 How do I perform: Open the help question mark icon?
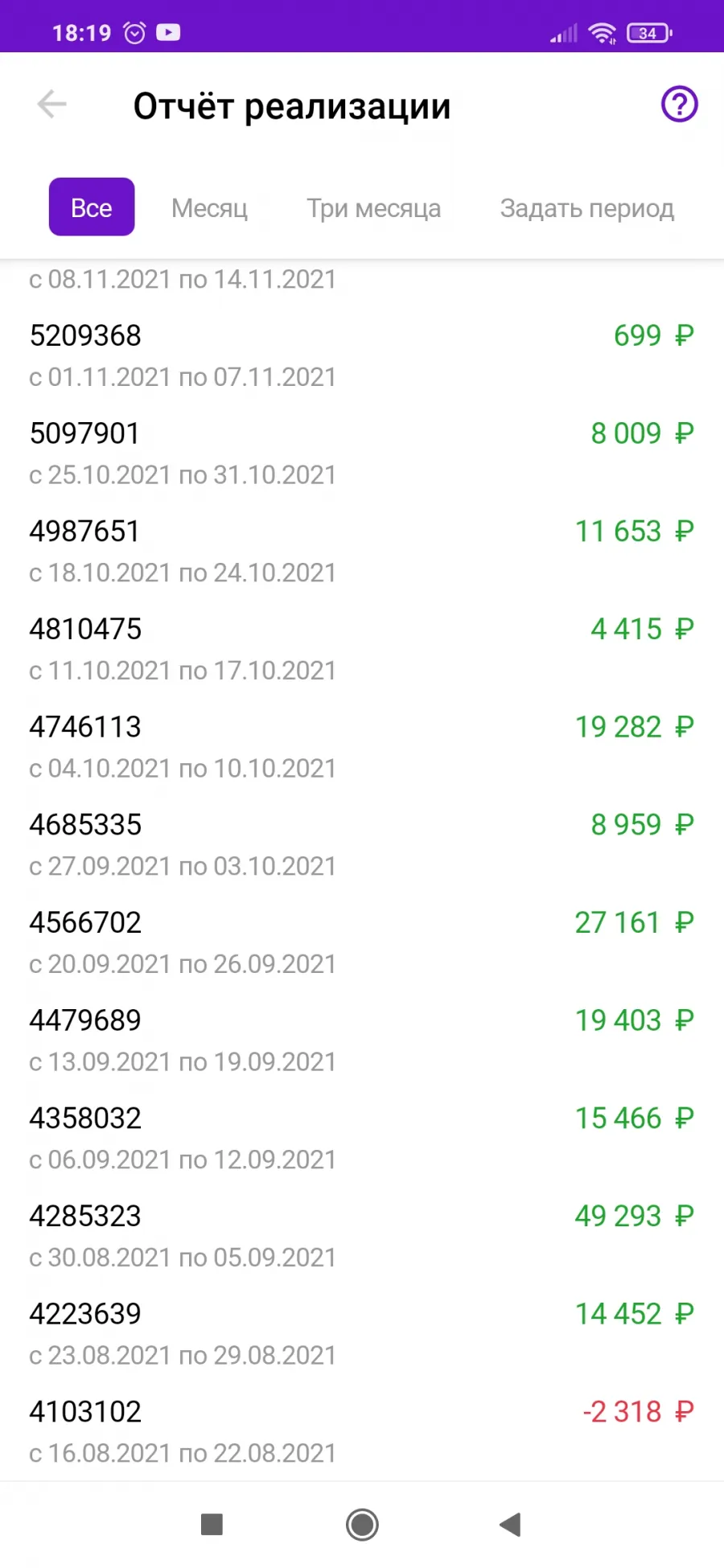click(x=680, y=105)
